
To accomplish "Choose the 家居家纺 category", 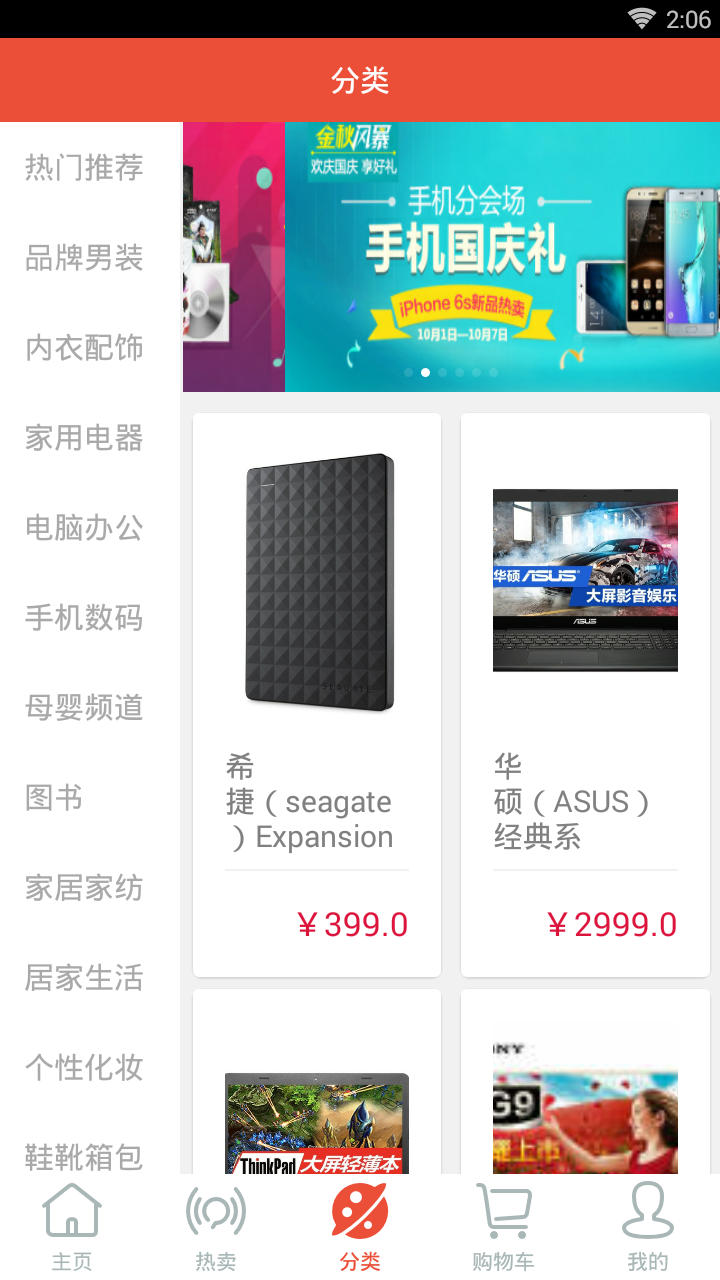I will [85, 888].
